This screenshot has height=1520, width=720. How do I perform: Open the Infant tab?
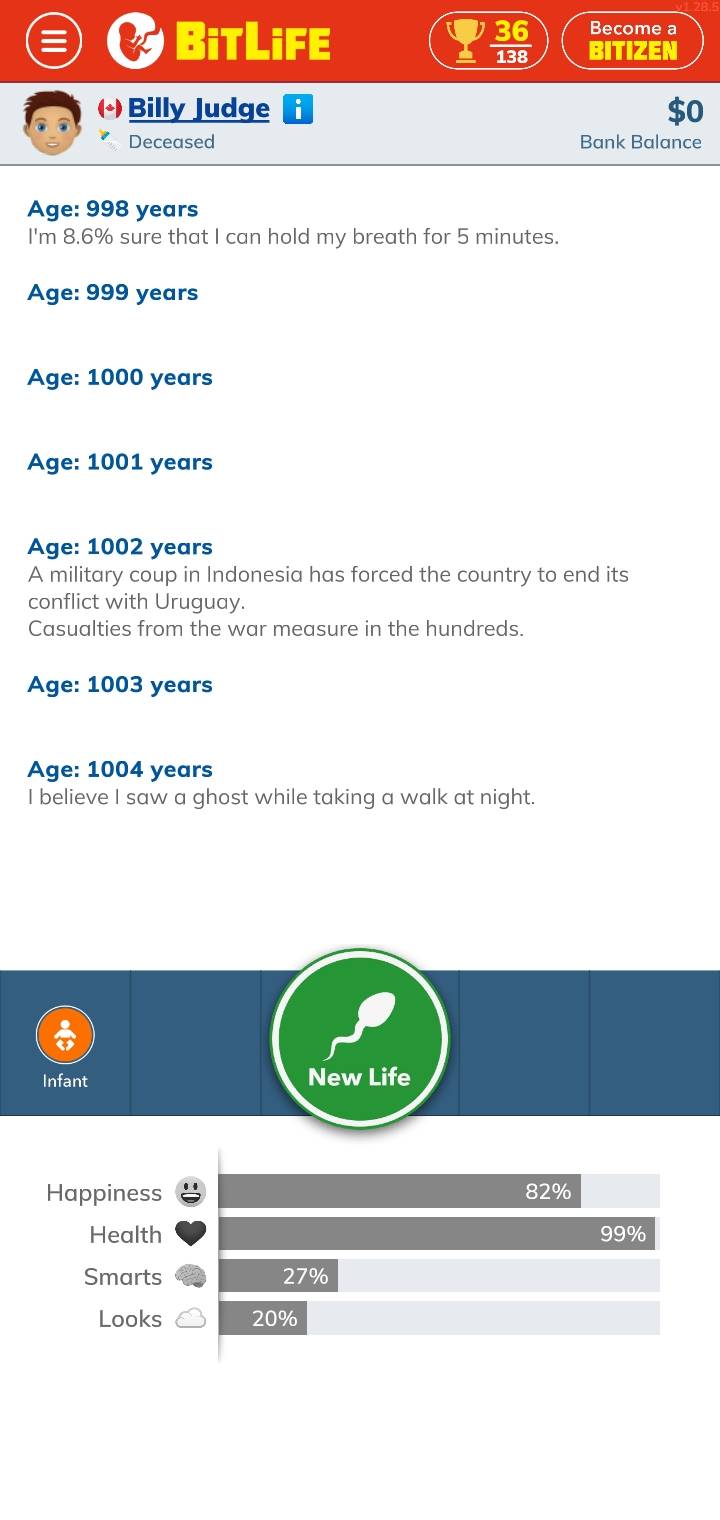pyautogui.click(x=65, y=1045)
